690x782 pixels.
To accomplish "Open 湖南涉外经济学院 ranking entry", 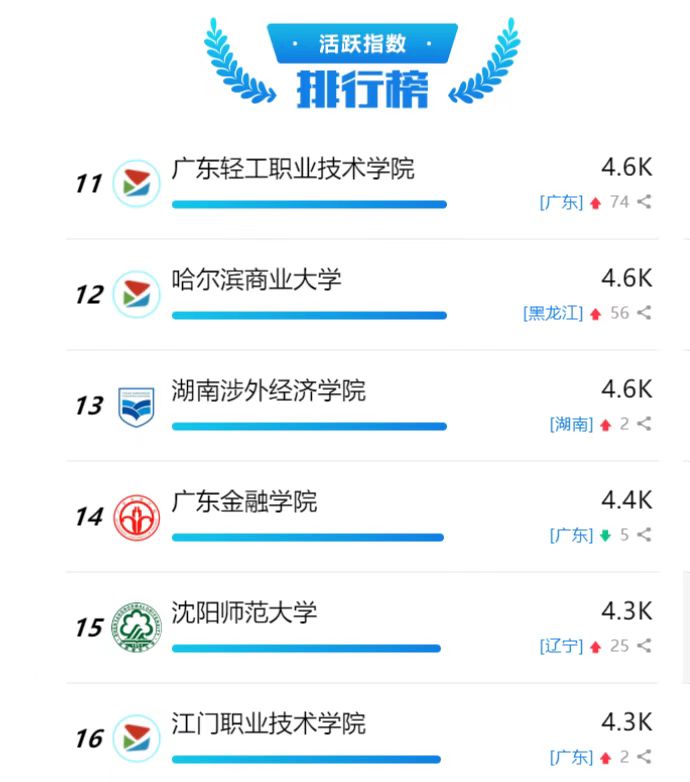I will [268, 390].
